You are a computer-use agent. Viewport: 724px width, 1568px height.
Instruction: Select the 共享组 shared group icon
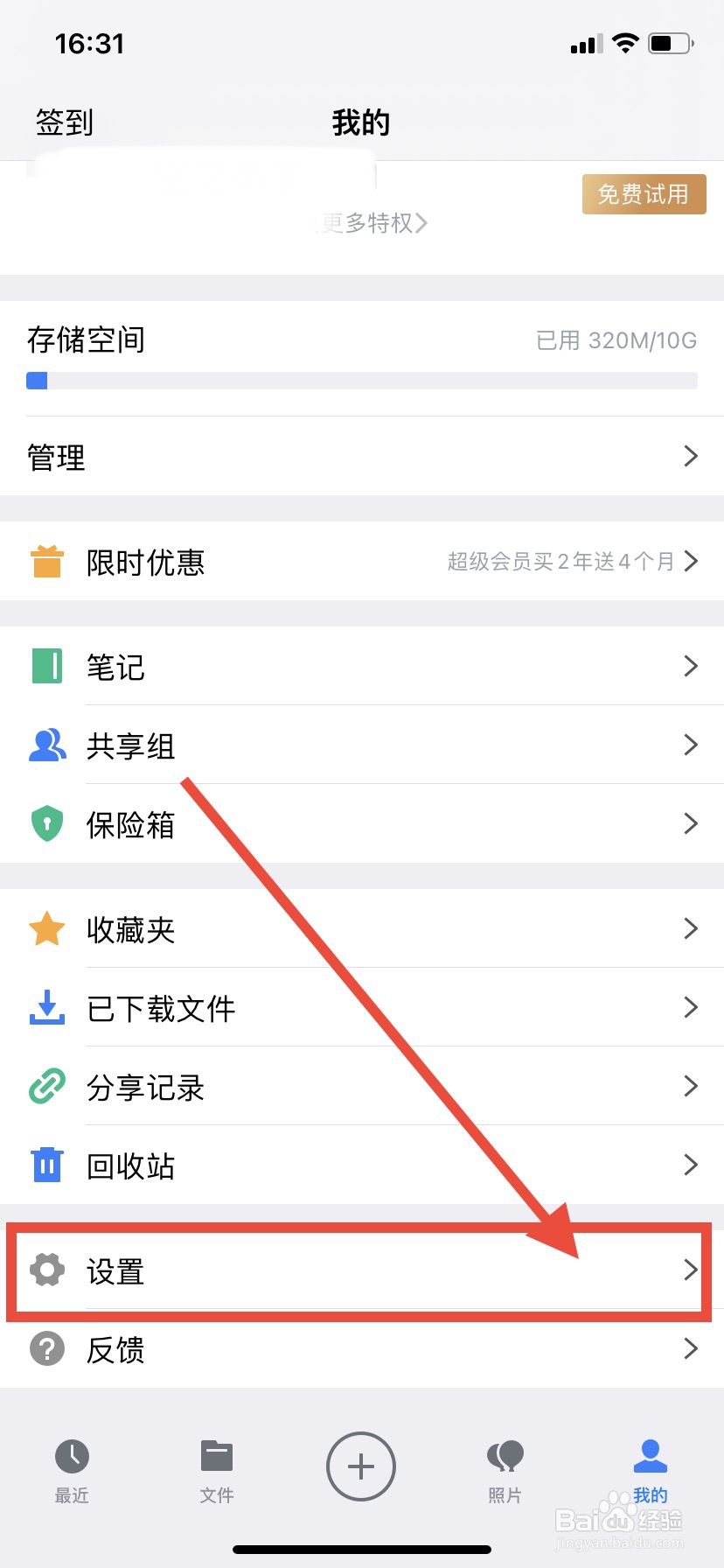[45, 745]
